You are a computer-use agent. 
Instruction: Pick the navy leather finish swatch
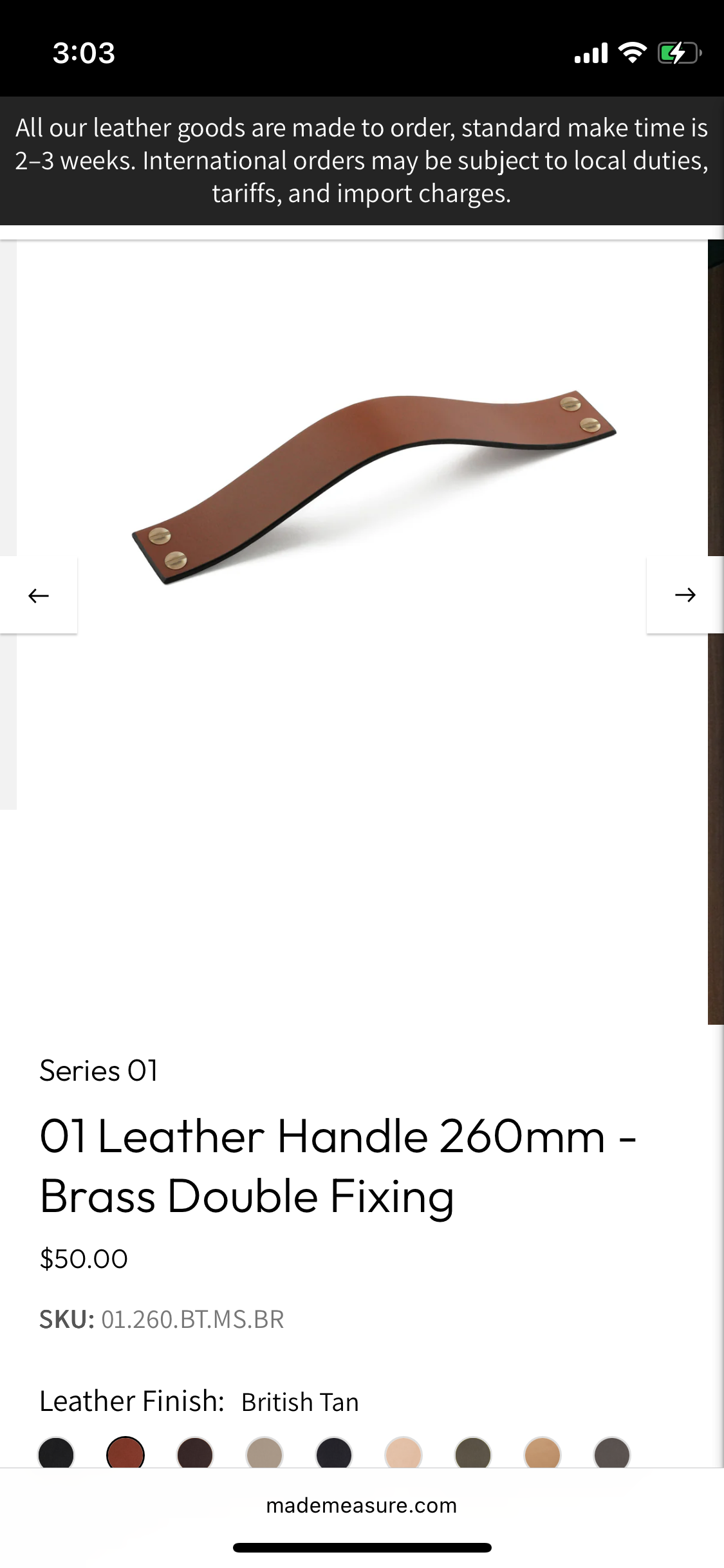click(x=334, y=1453)
